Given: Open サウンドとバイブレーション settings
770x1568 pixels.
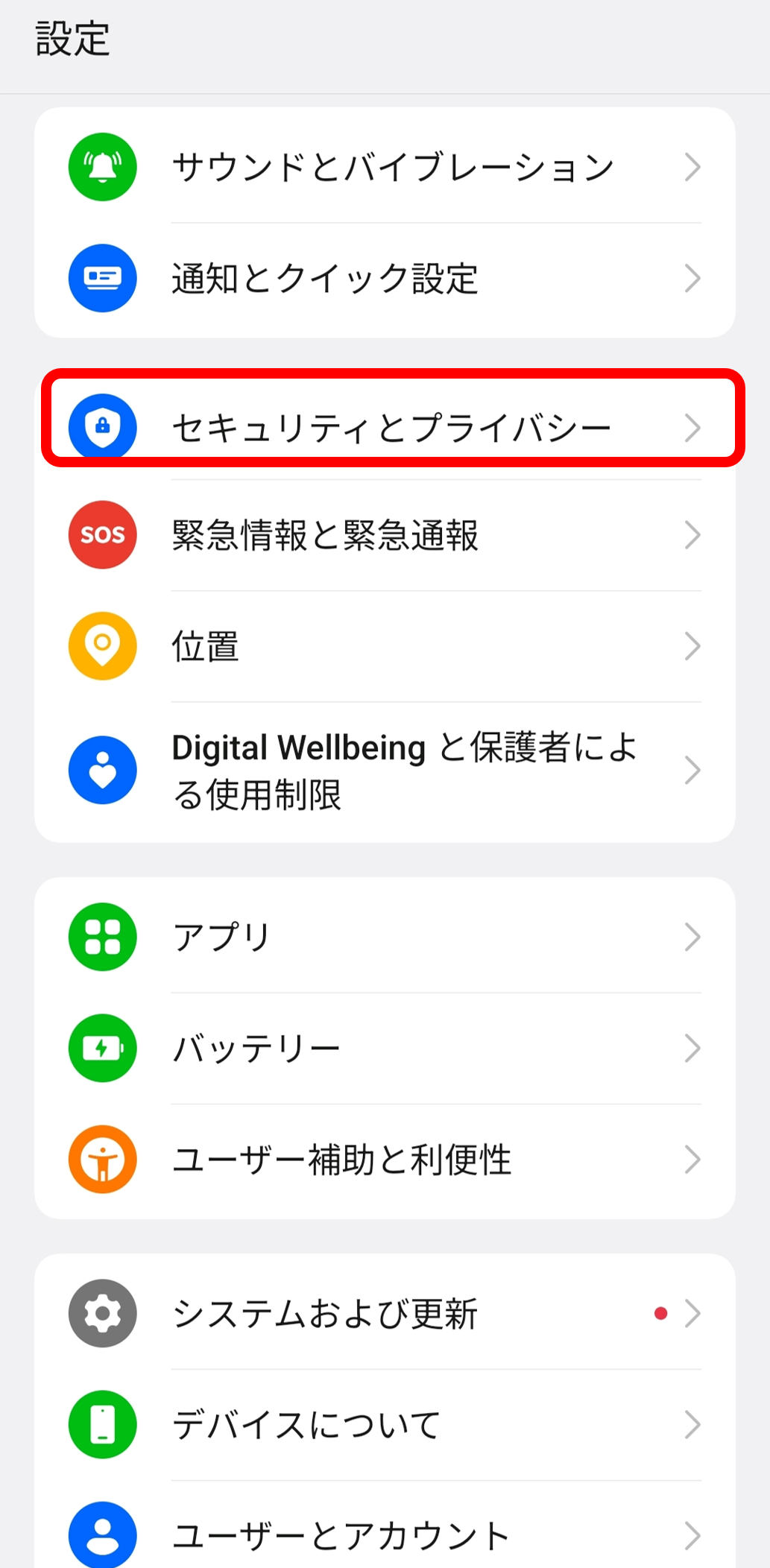Looking at the screenshot, I should coord(392,167).
